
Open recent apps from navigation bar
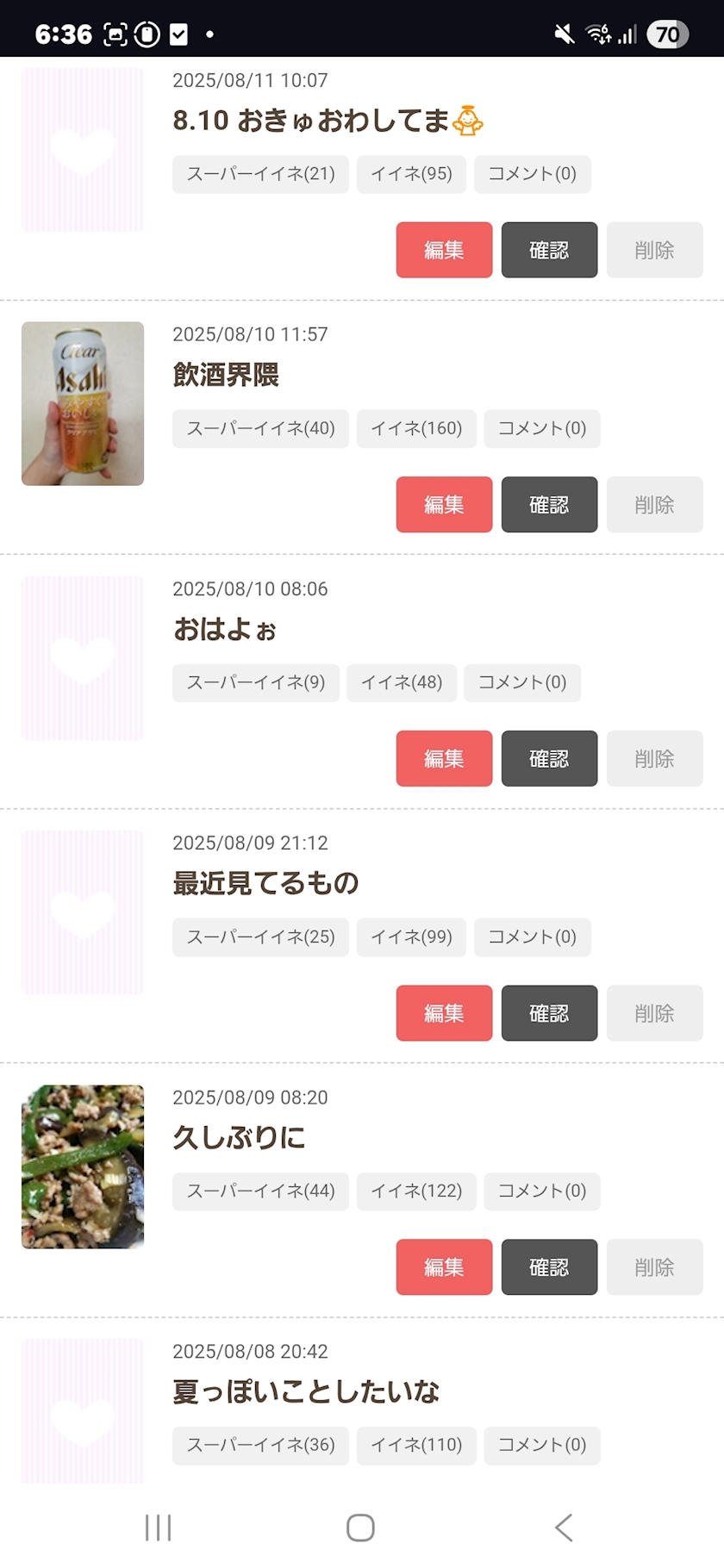click(159, 1528)
